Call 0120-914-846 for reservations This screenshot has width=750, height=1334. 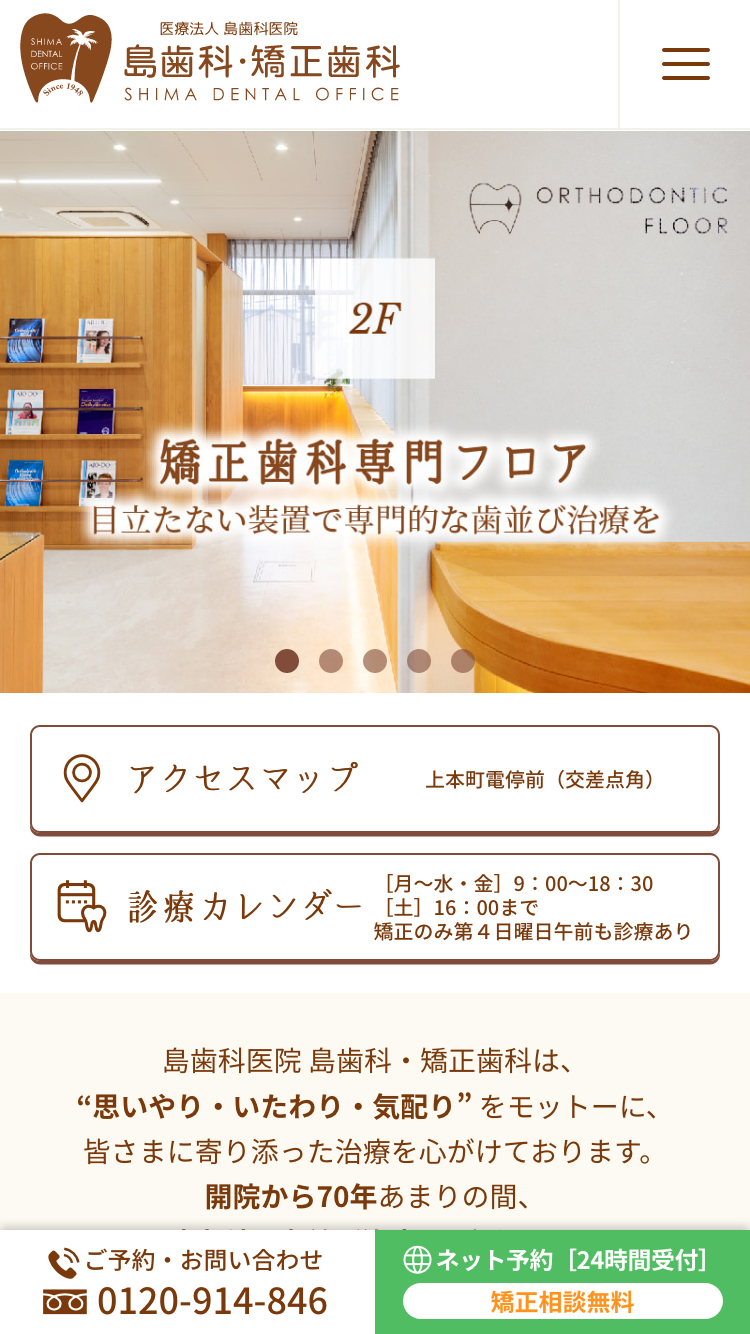point(188,1282)
